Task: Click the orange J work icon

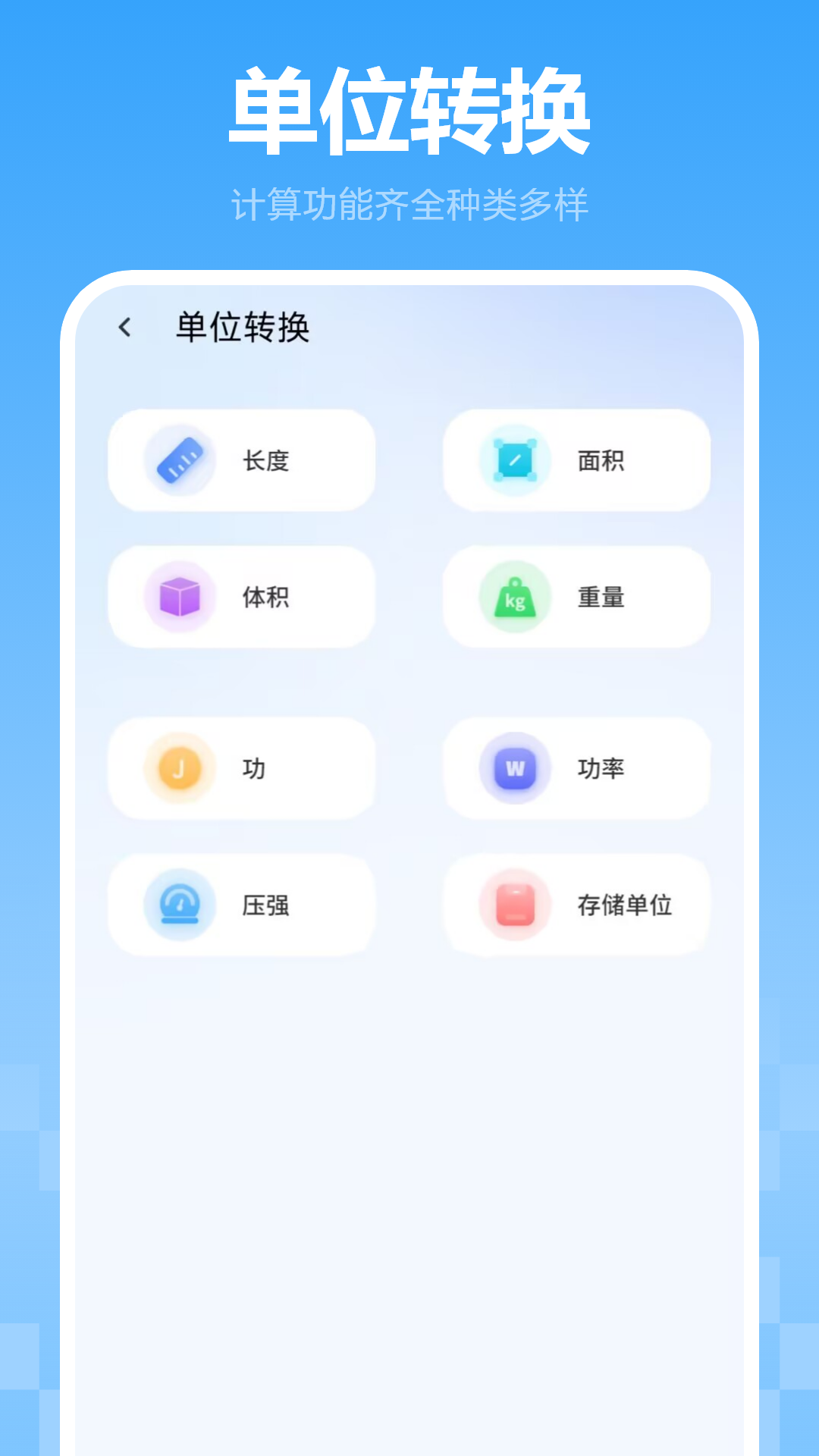Action: coord(178,768)
